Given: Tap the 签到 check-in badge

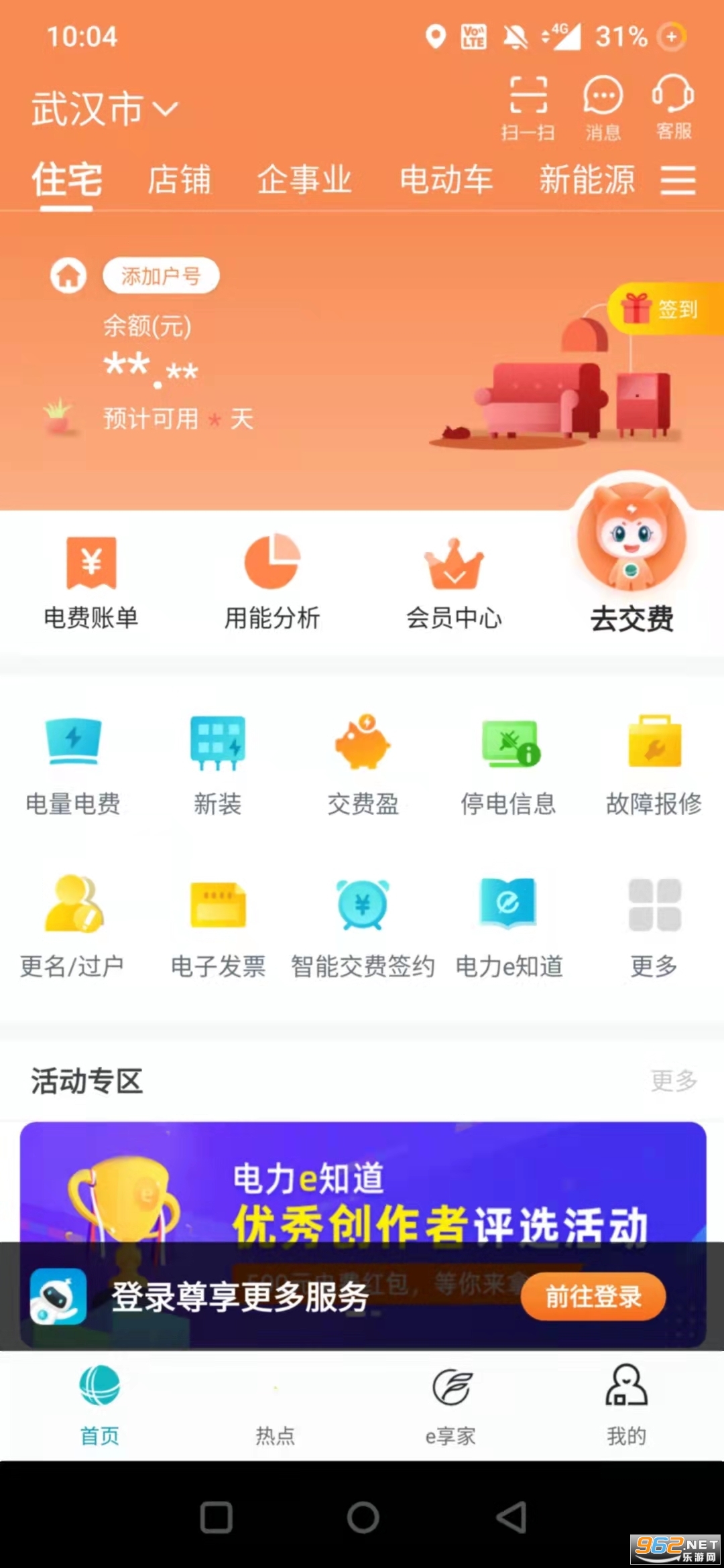Looking at the screenshot, I should click(665, 309).
